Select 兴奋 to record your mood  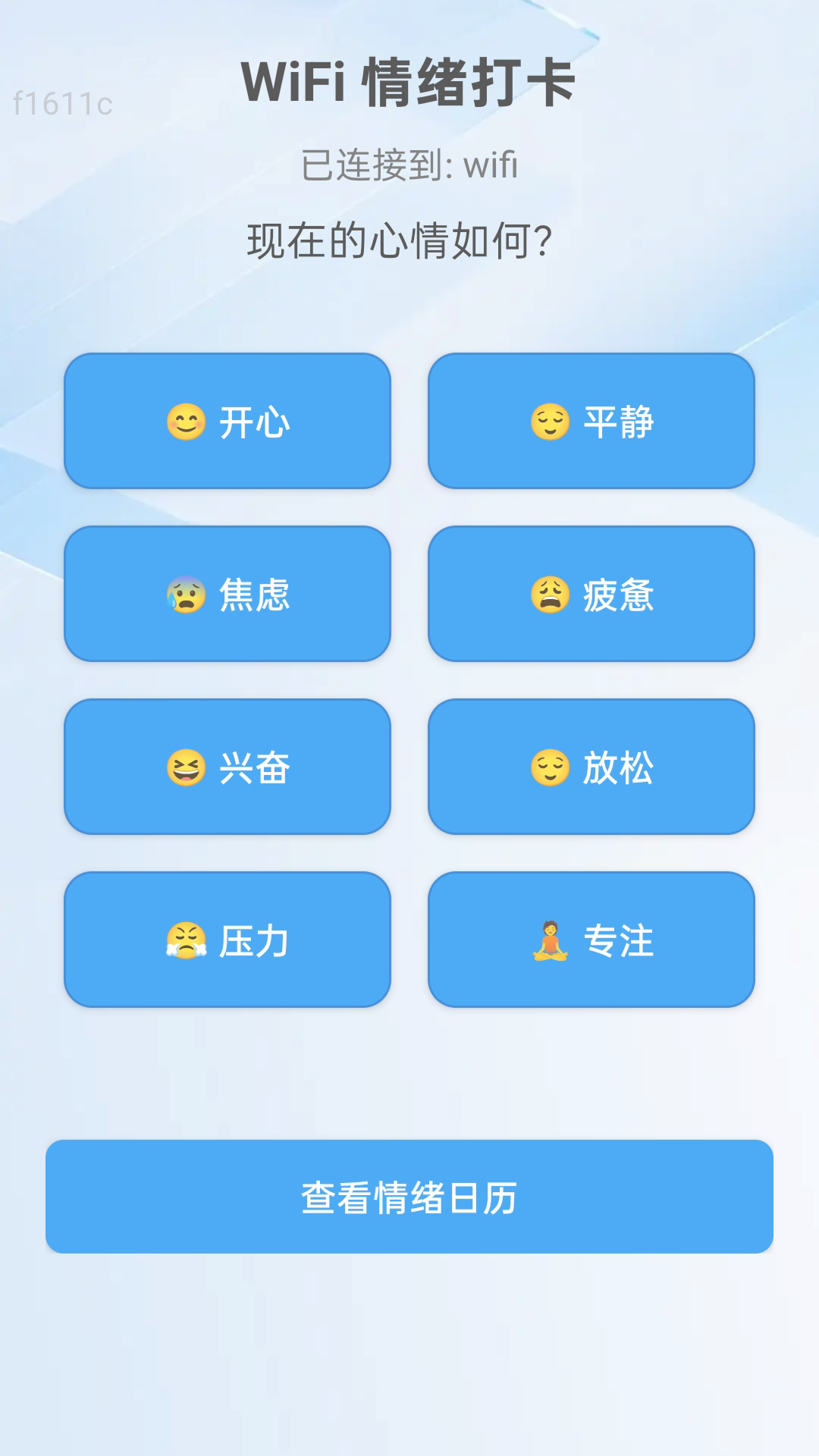227,767
